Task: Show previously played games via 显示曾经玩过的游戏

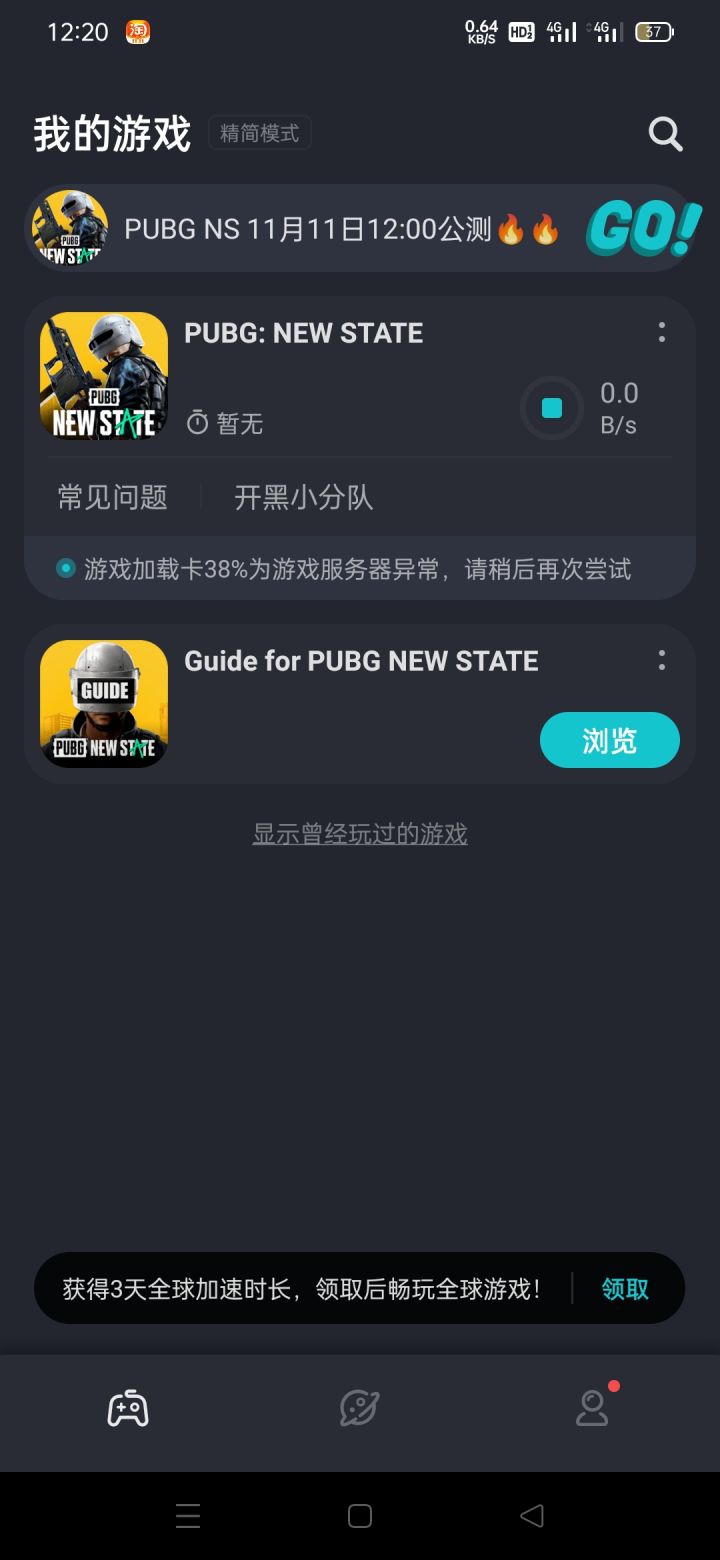Action: [359, 833]
